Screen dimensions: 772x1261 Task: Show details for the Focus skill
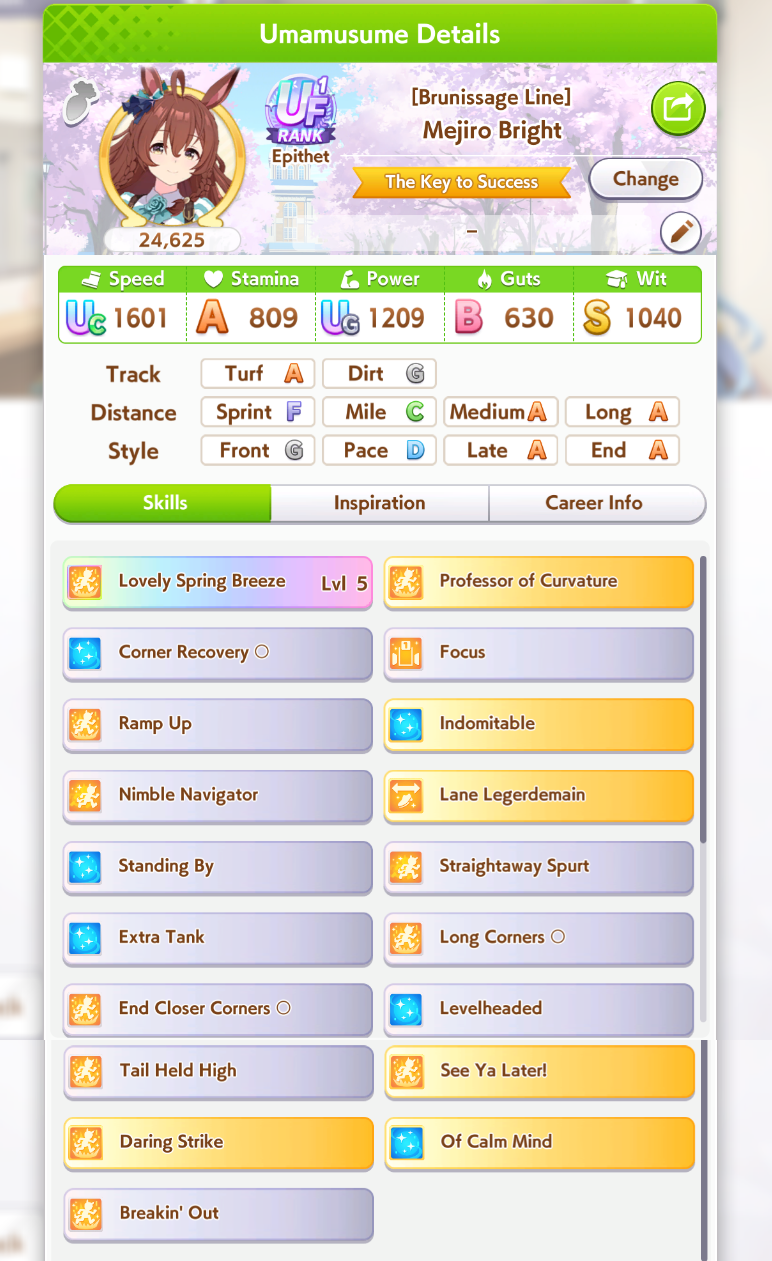[x=539, y=653]
